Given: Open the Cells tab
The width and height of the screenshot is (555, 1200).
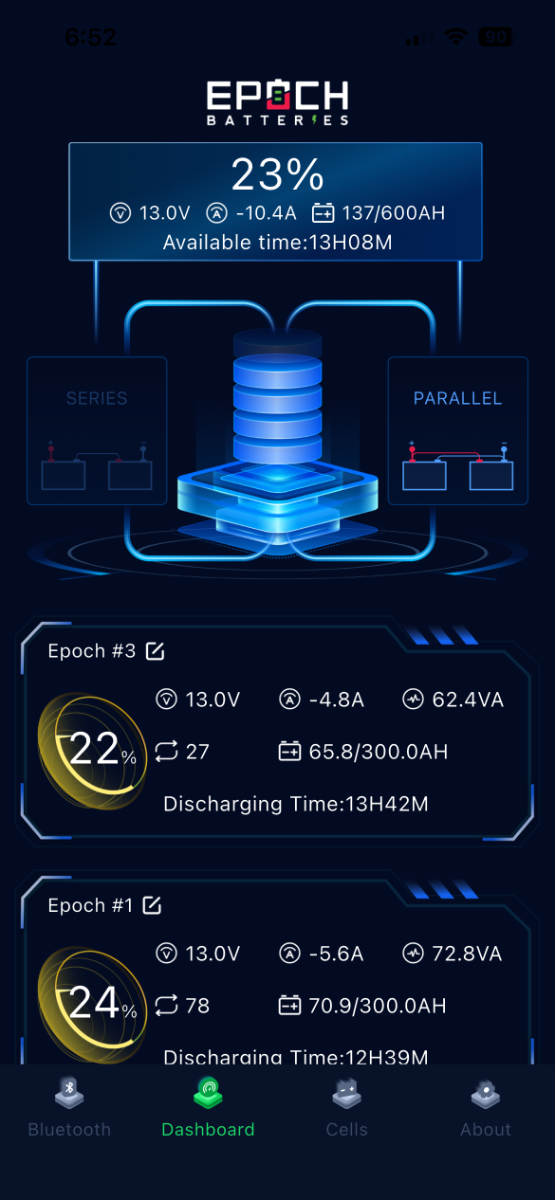Looking at the screenshot, I should coord(347,1108).
